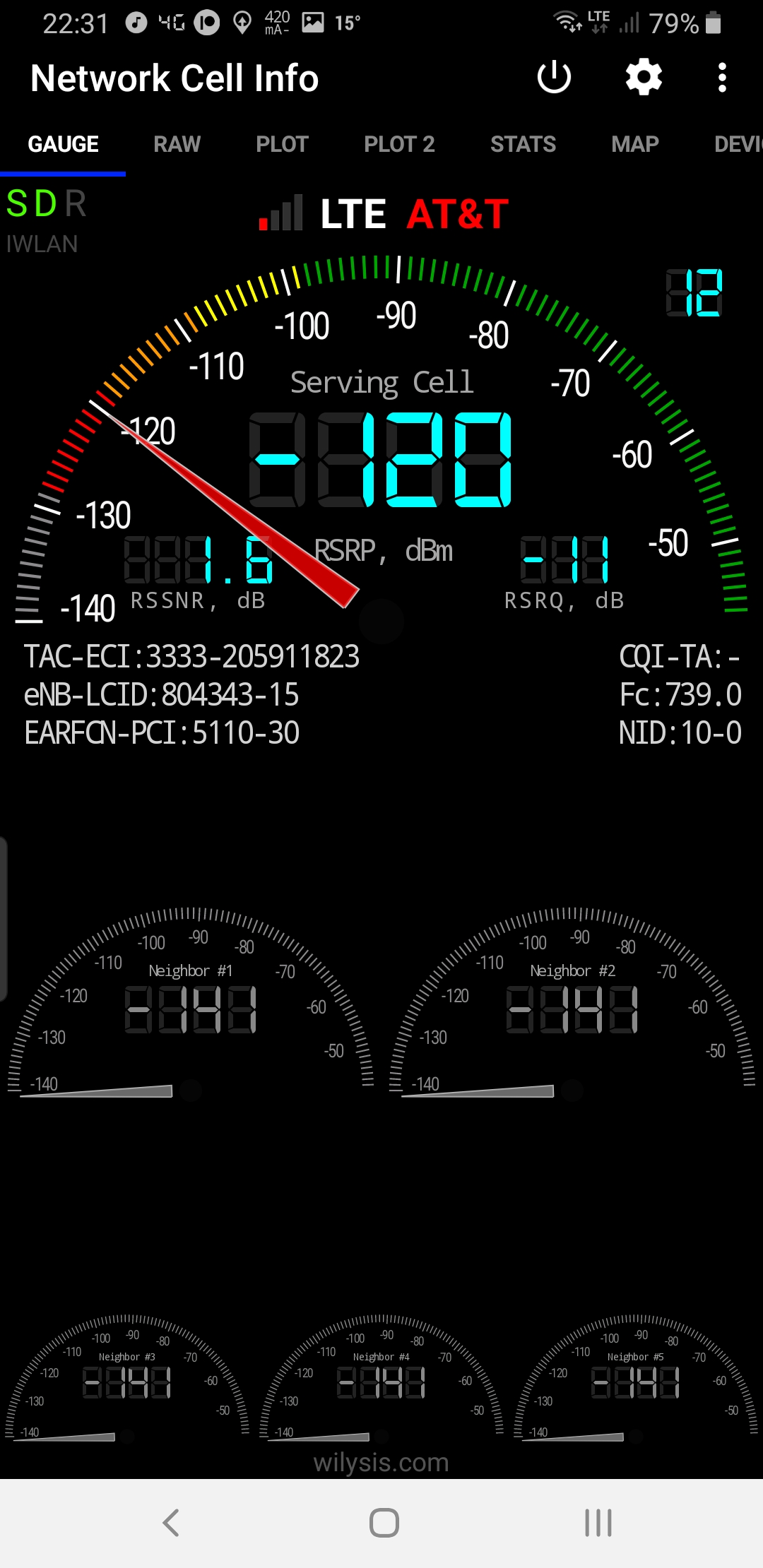763x1568 pixels.
Task: Open the PLOT 2 tab
Action: coord(399,144)
